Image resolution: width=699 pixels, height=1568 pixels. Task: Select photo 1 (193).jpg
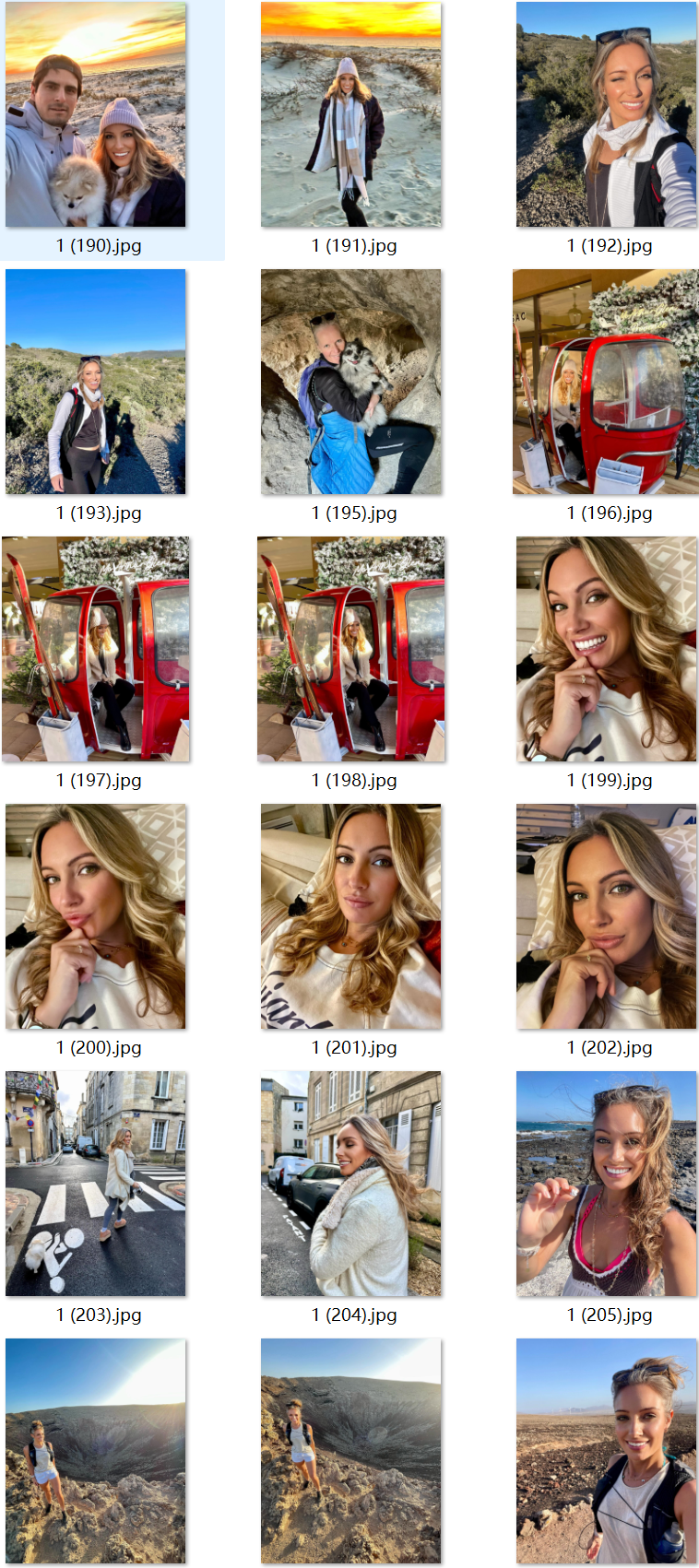point(96,382)
